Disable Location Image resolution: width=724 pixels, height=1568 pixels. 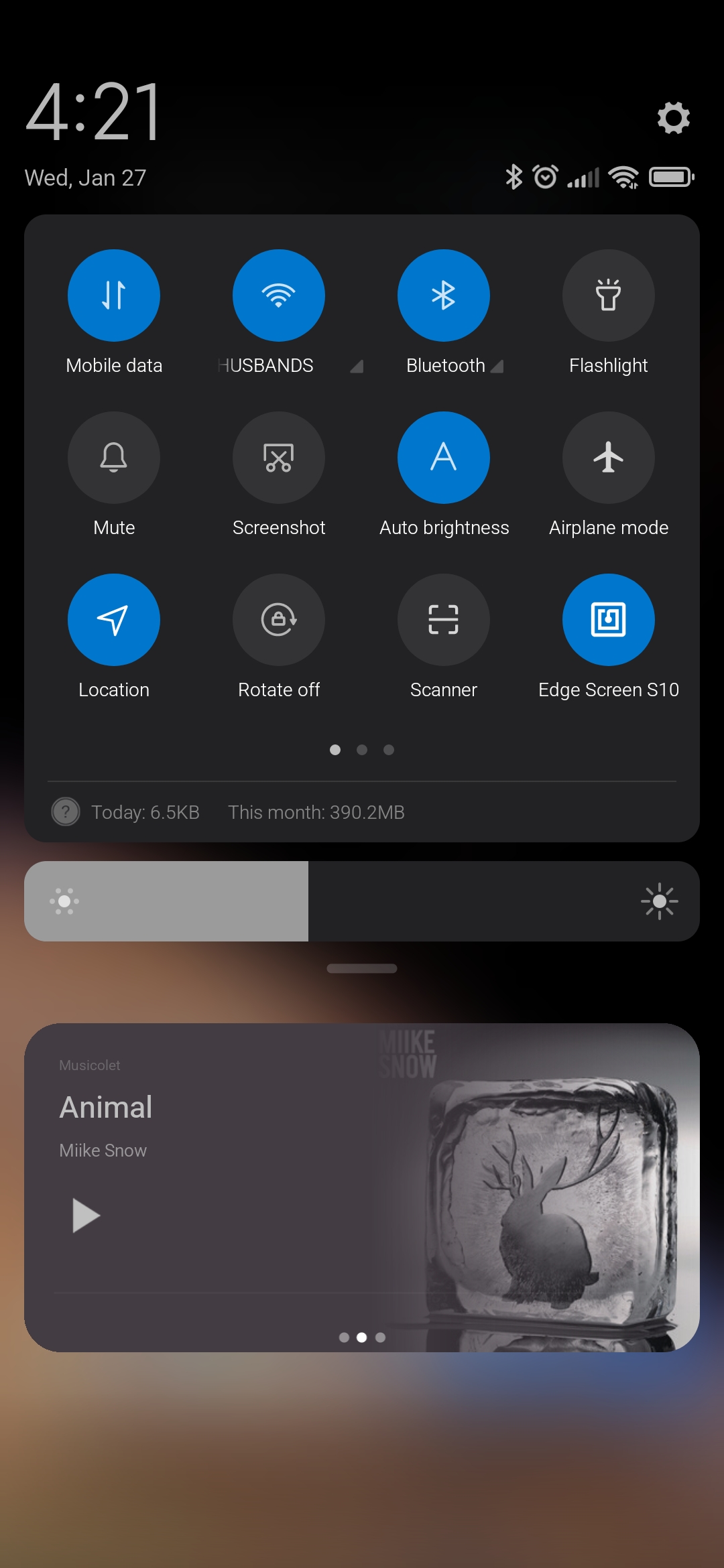[x=114, y=620]
